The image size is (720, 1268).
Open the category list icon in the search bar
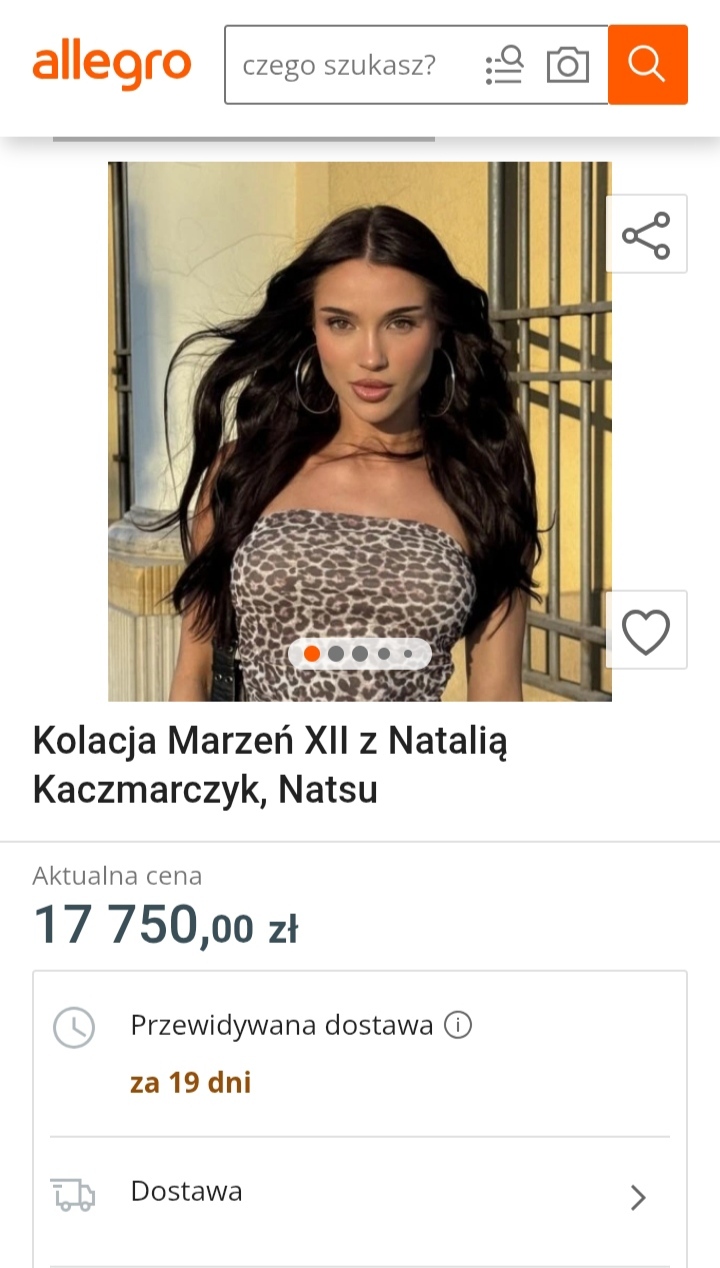click(505, 66)
